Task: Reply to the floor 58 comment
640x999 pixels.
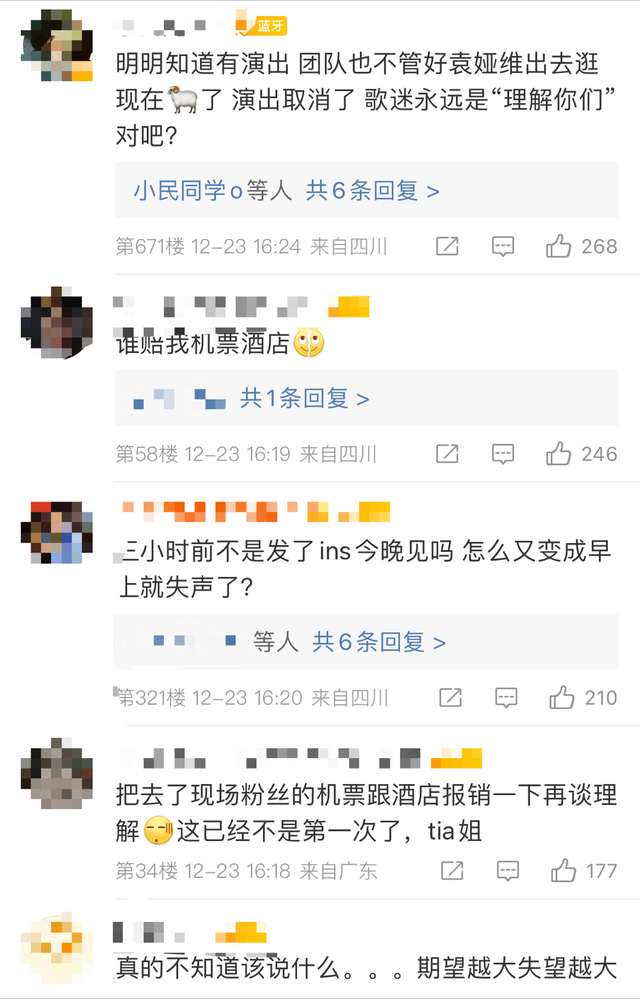Action: tap(503, 454)
